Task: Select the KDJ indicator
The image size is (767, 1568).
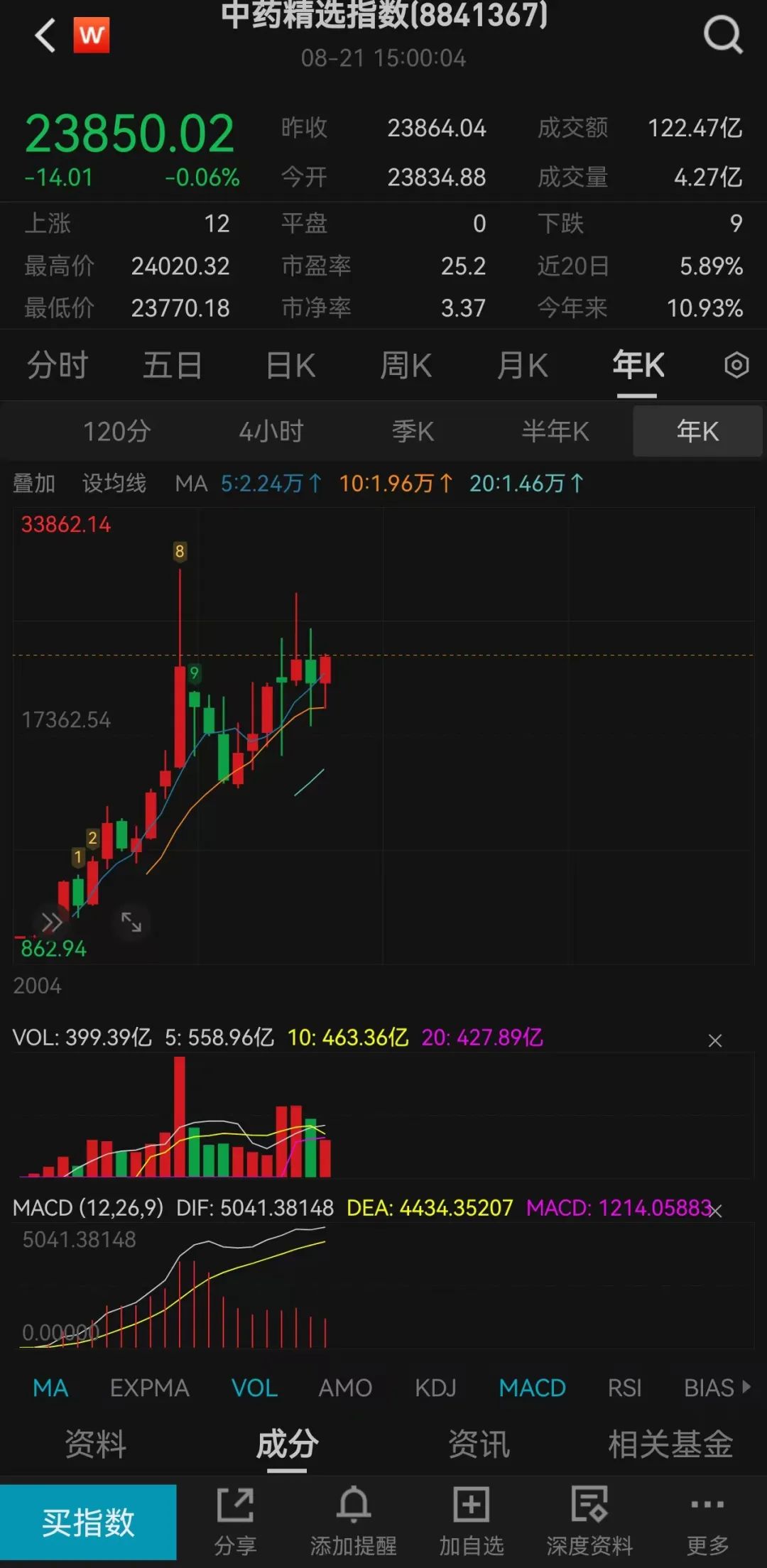Action: [x=435, y=1387]
